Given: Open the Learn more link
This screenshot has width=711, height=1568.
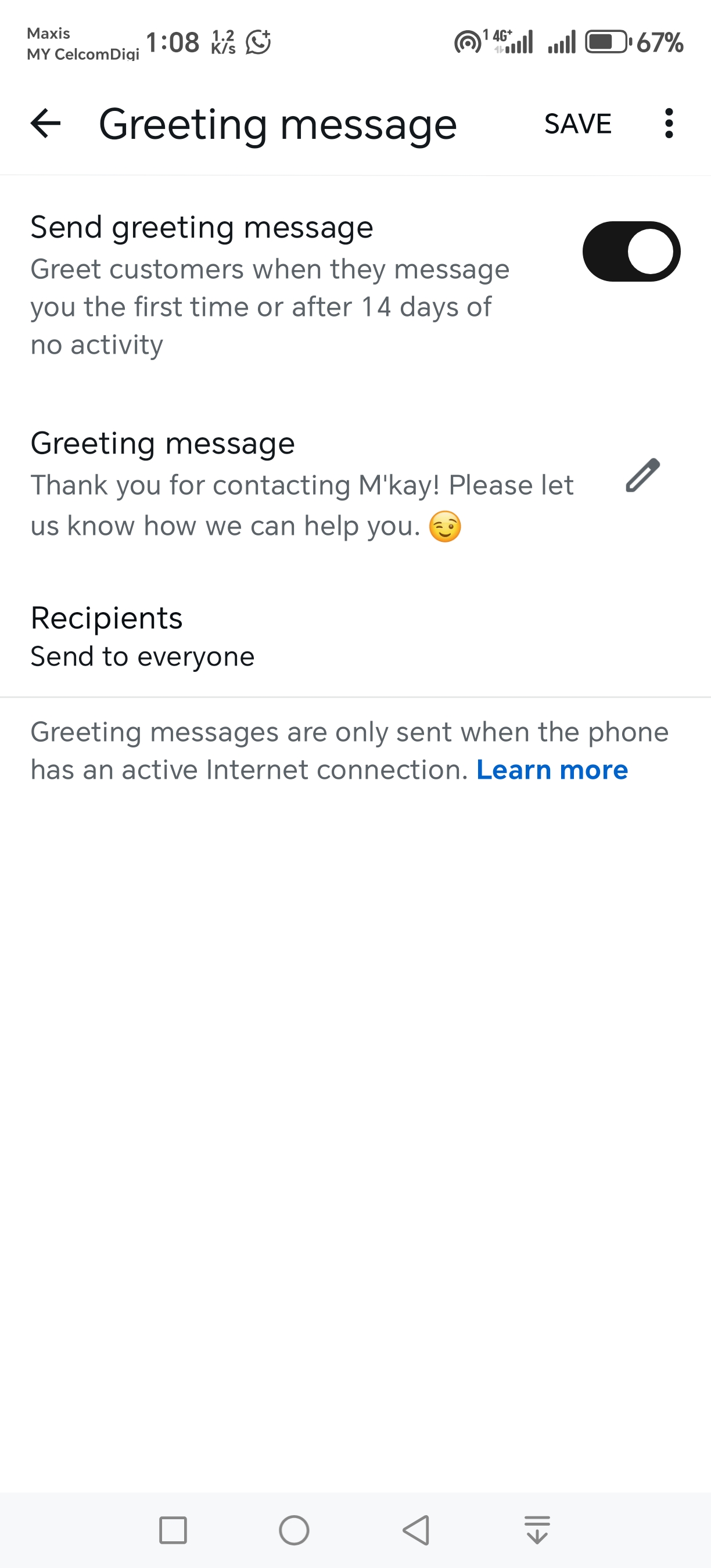Looking at the screenshot, I should [x=551, y=770].
